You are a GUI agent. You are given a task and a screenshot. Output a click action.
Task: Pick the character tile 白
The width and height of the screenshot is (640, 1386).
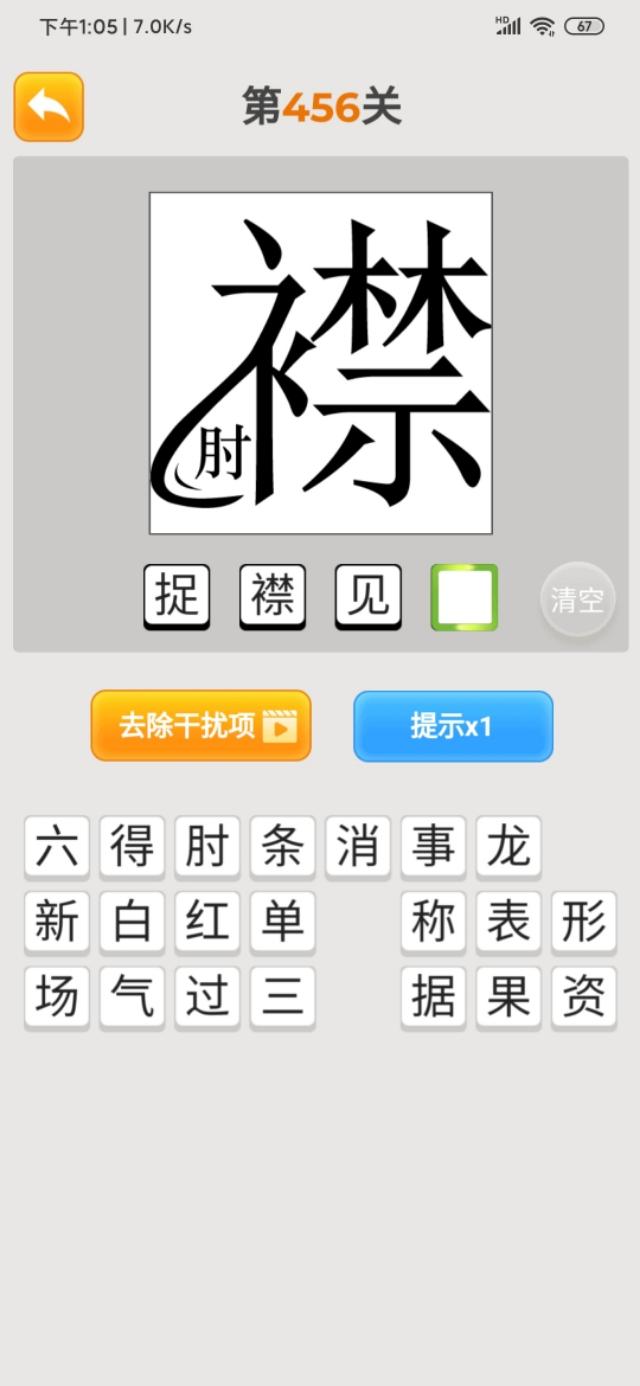coord(132,922)
